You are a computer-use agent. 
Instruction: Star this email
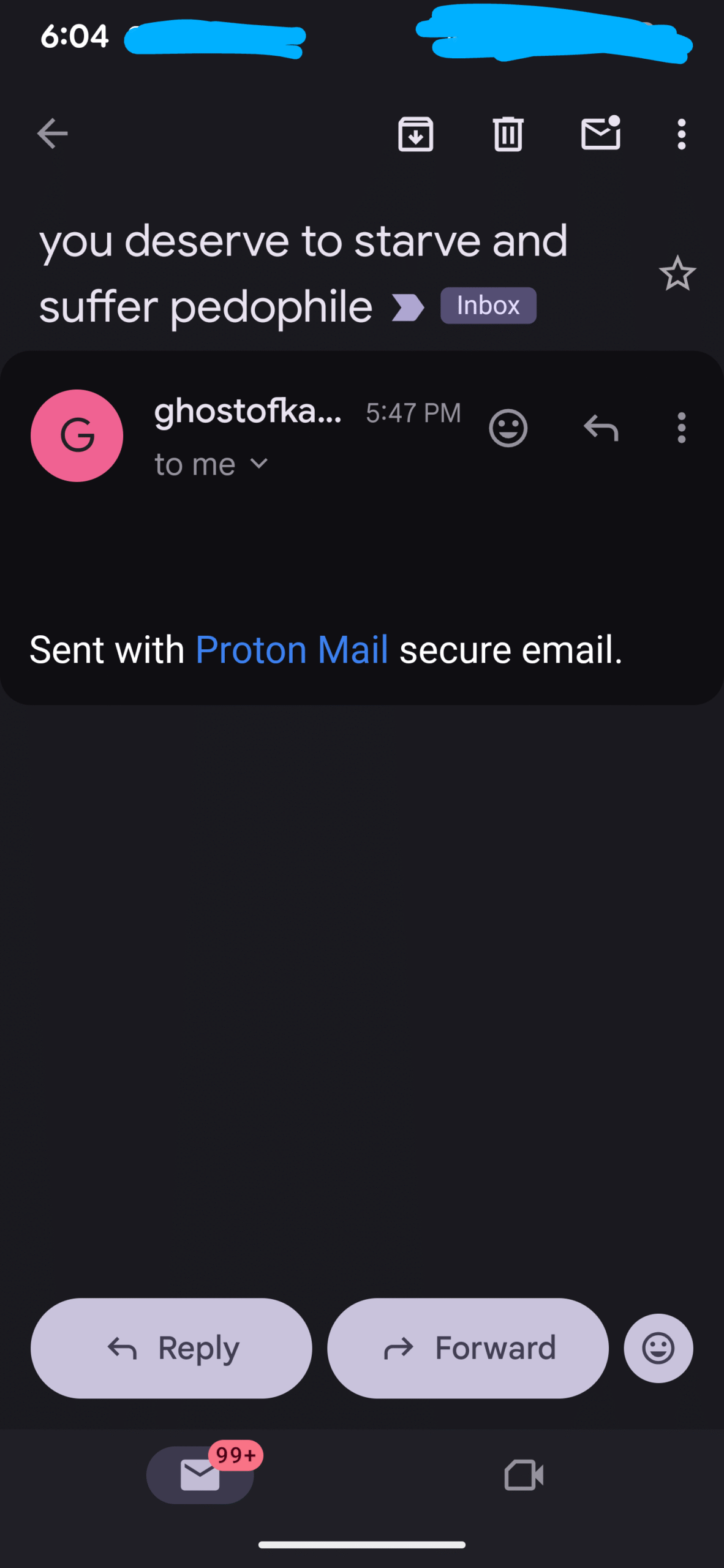click(x=677, y=273)
